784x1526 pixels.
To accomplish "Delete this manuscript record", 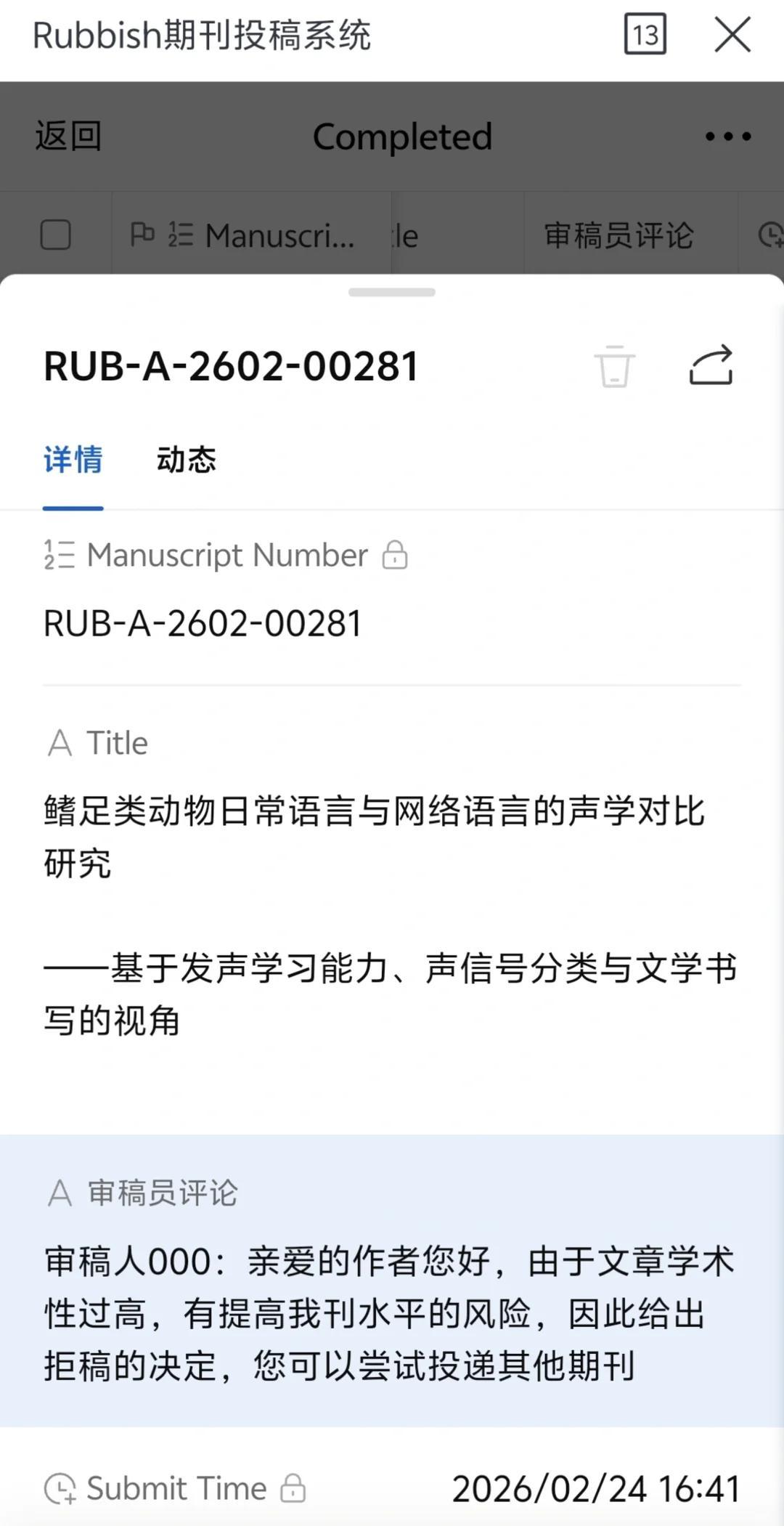I will click(x=614, y=365).
